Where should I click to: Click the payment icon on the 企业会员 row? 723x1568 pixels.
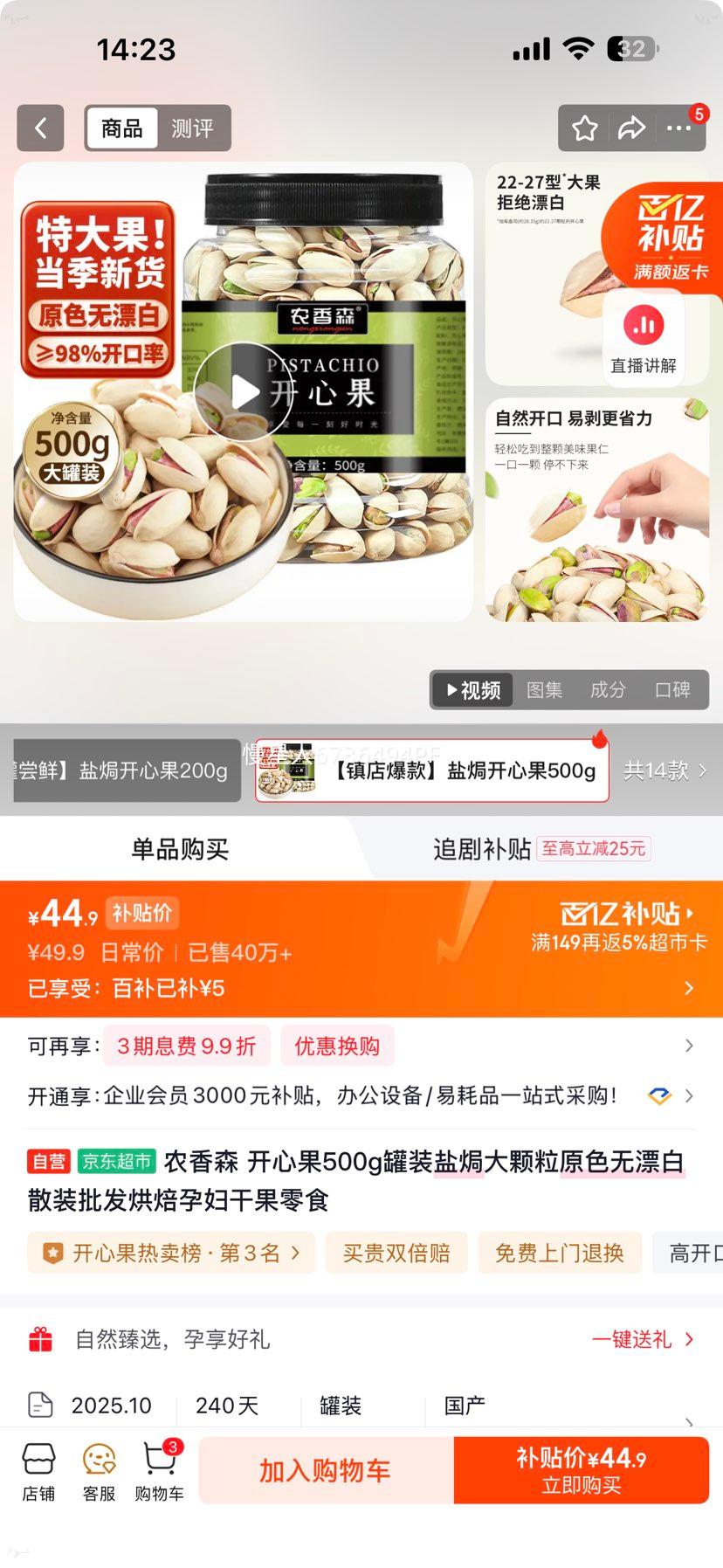659,1095
